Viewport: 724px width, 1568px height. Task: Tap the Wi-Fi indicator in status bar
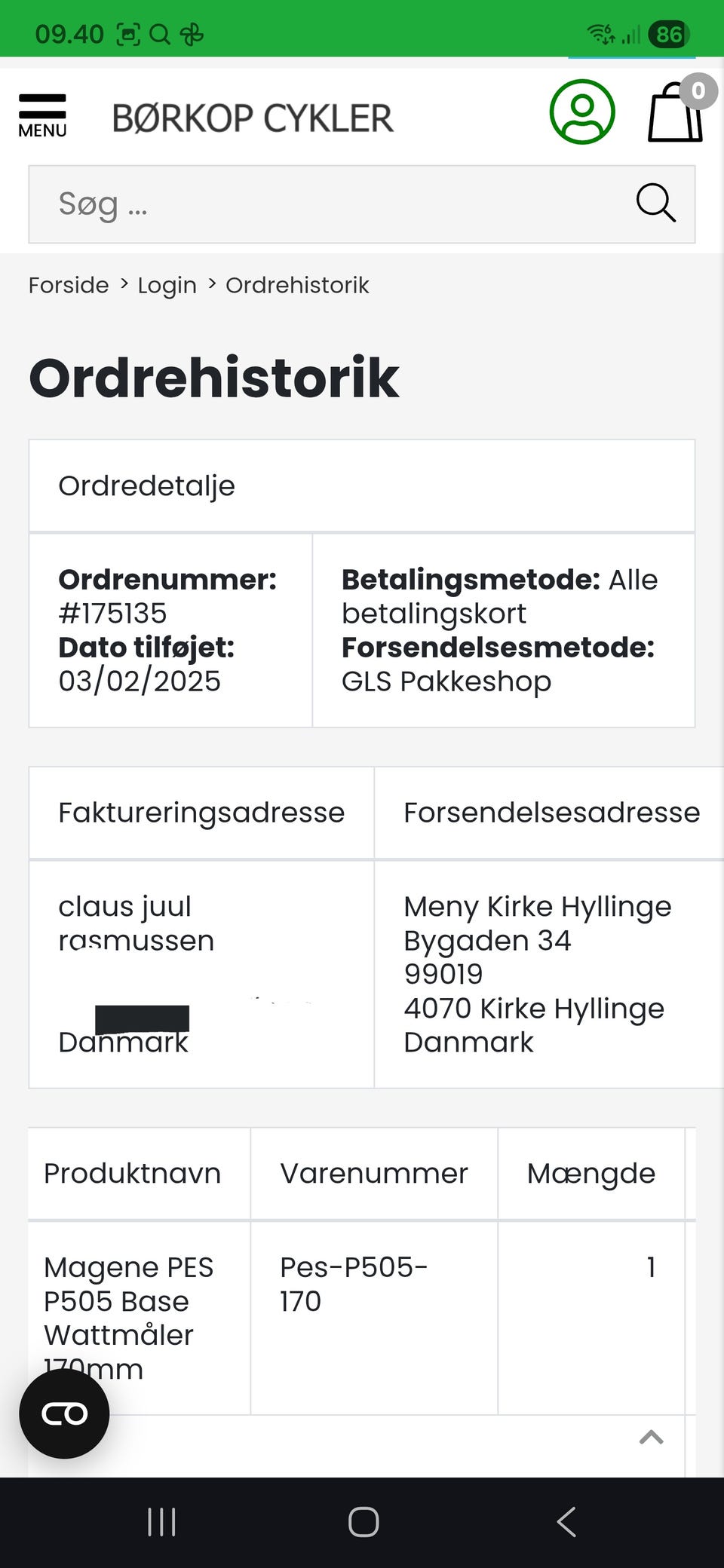pos(600,32)
